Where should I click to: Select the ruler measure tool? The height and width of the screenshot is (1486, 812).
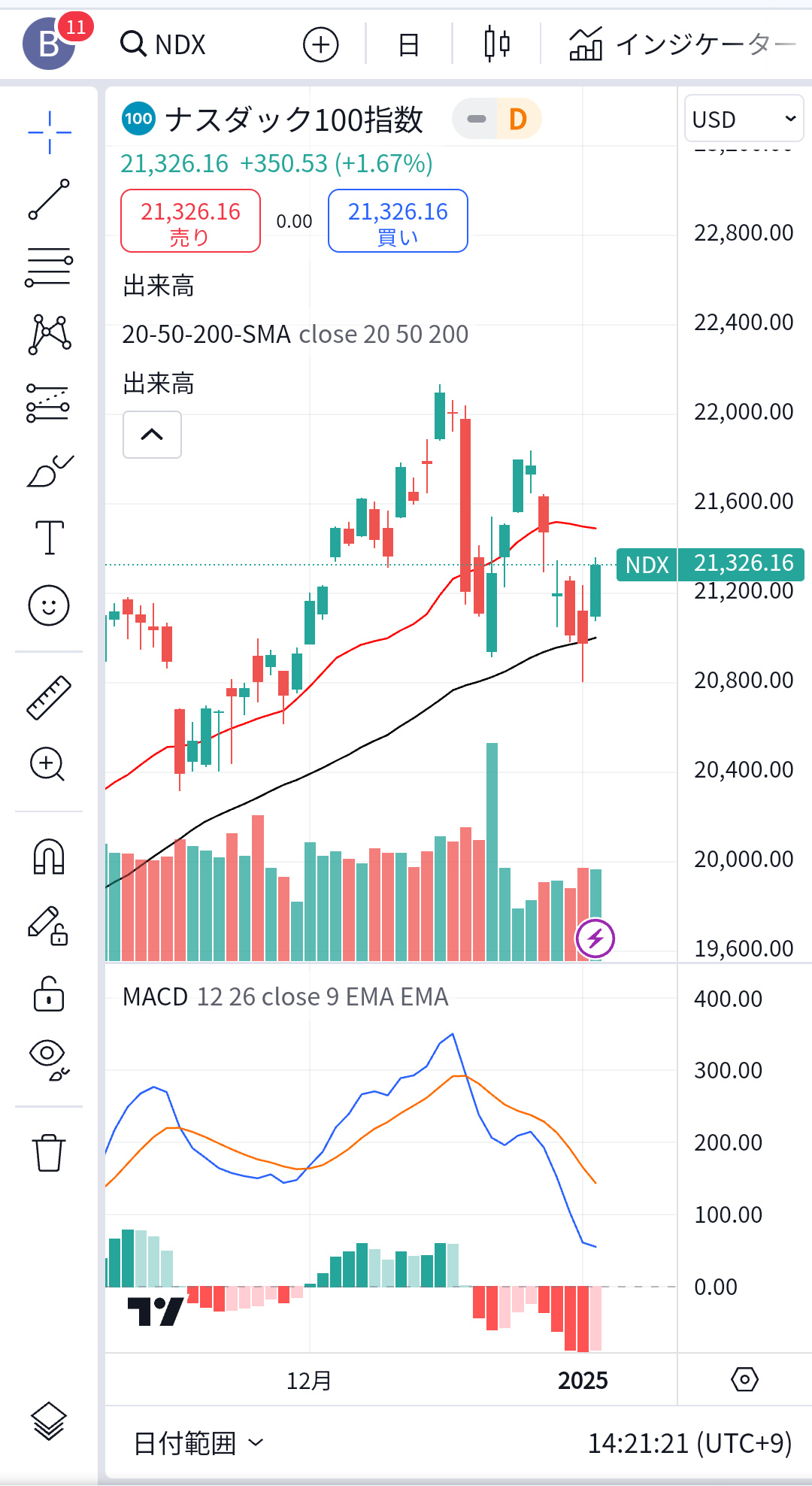pyautogui.click(x=50, y=697)
